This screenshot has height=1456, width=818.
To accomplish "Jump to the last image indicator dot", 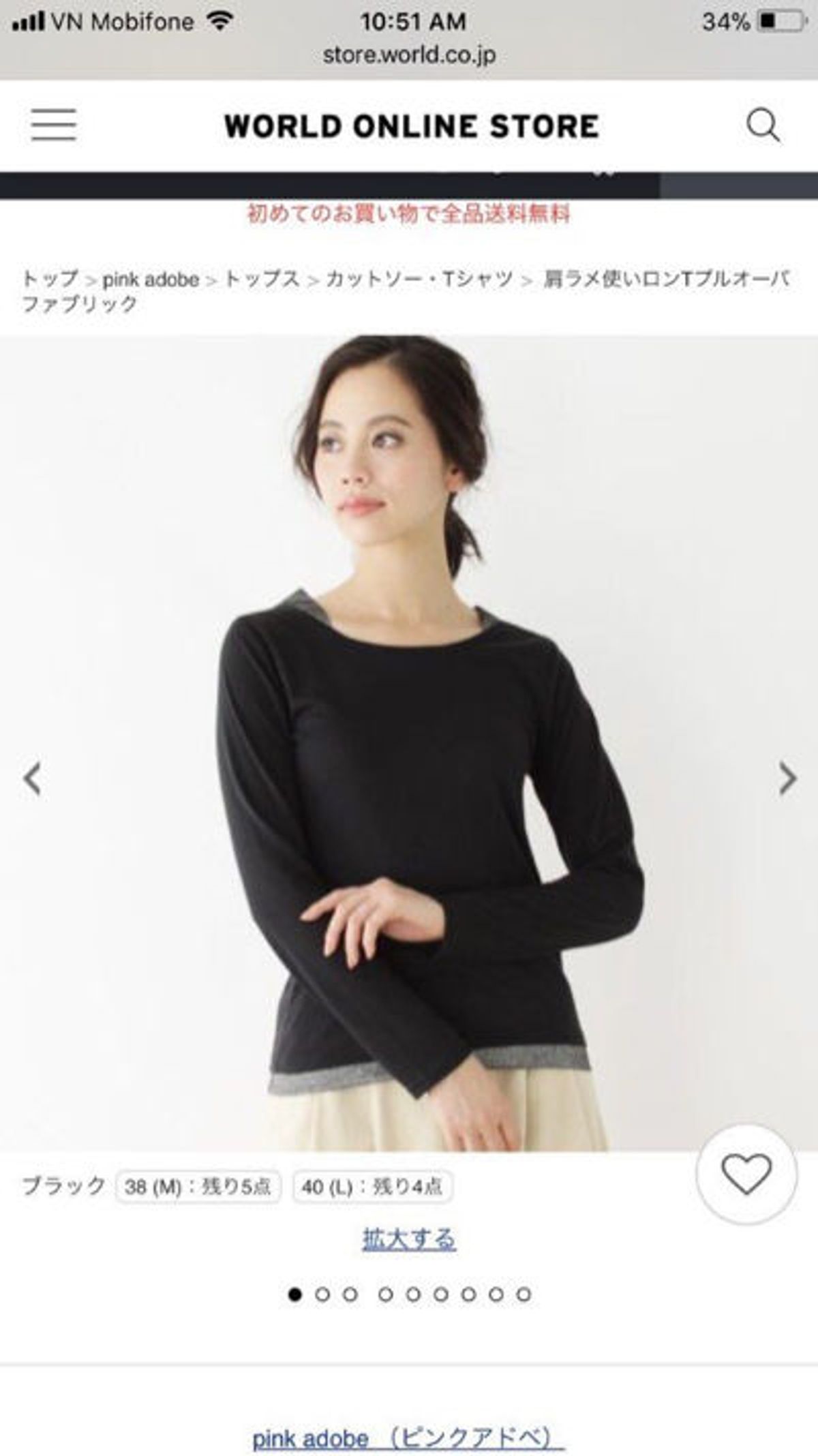I will coord(524,1294).
